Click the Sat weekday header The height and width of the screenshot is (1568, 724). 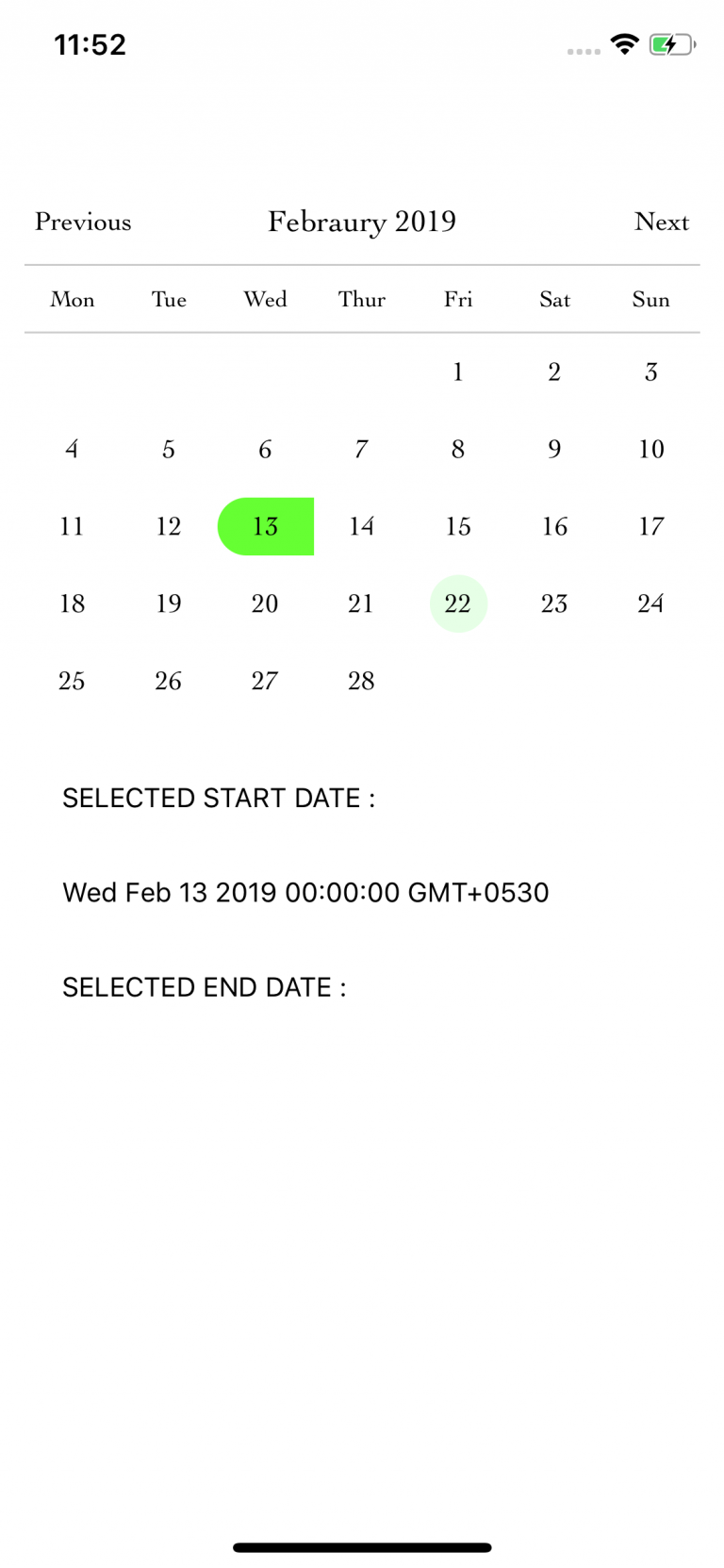click(x=554, y=300)
